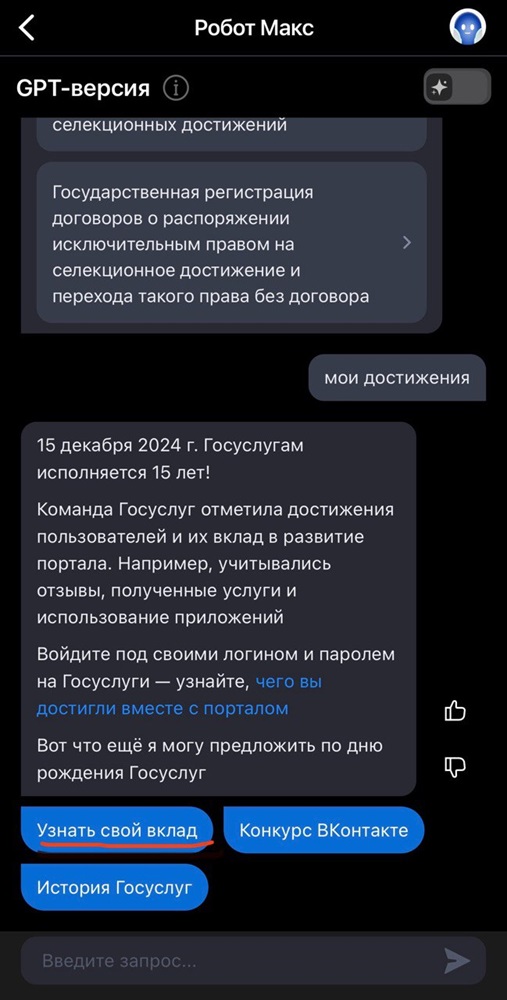Screen dimensions: 507x1000
Task: Open the Robot Max avatar icon
Action: (x=467, y=28)
